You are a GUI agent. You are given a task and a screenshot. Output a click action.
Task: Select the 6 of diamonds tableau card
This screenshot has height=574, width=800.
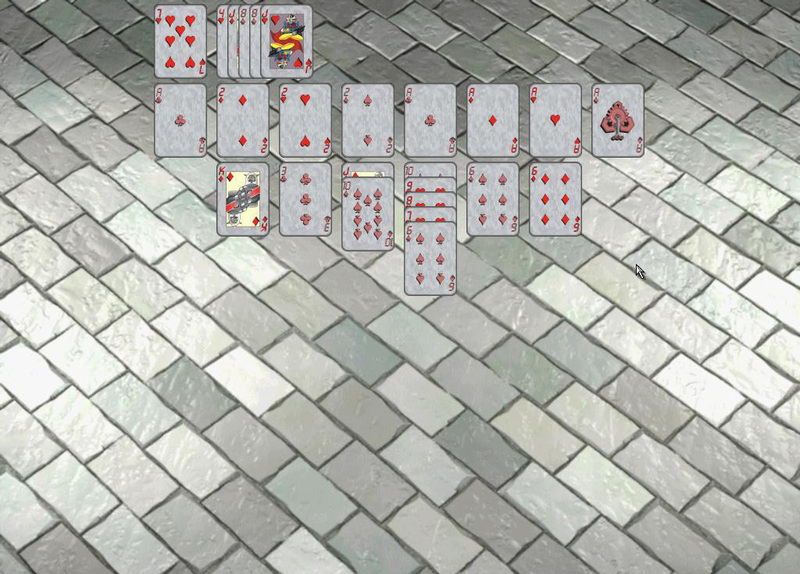point(556,200)
